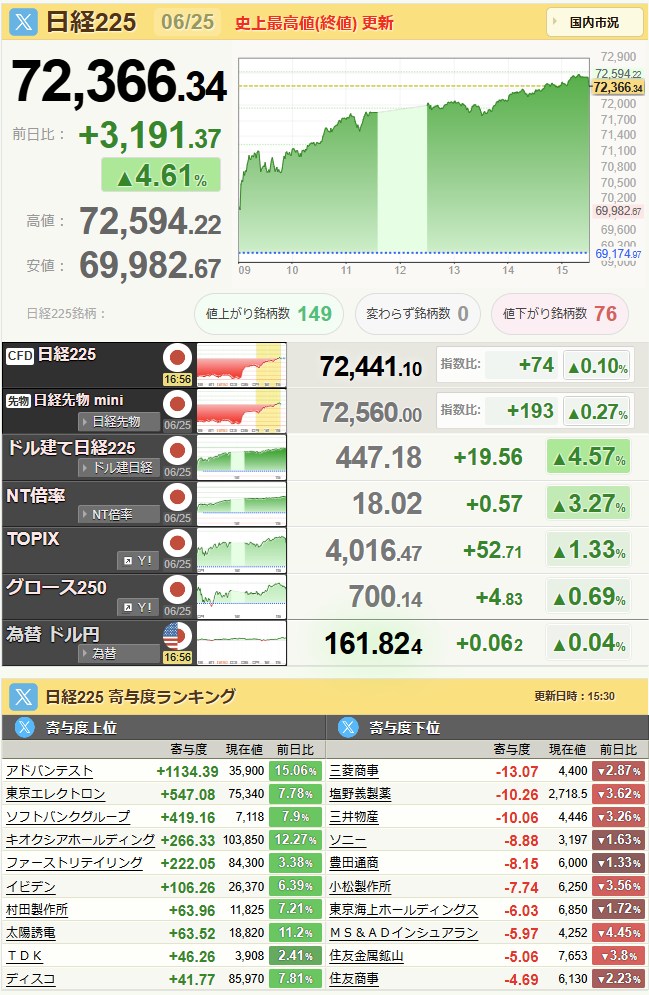
Task: Open the Y! link in the TOPIX row
Action: pyautogui.click(x=138, y=560)
